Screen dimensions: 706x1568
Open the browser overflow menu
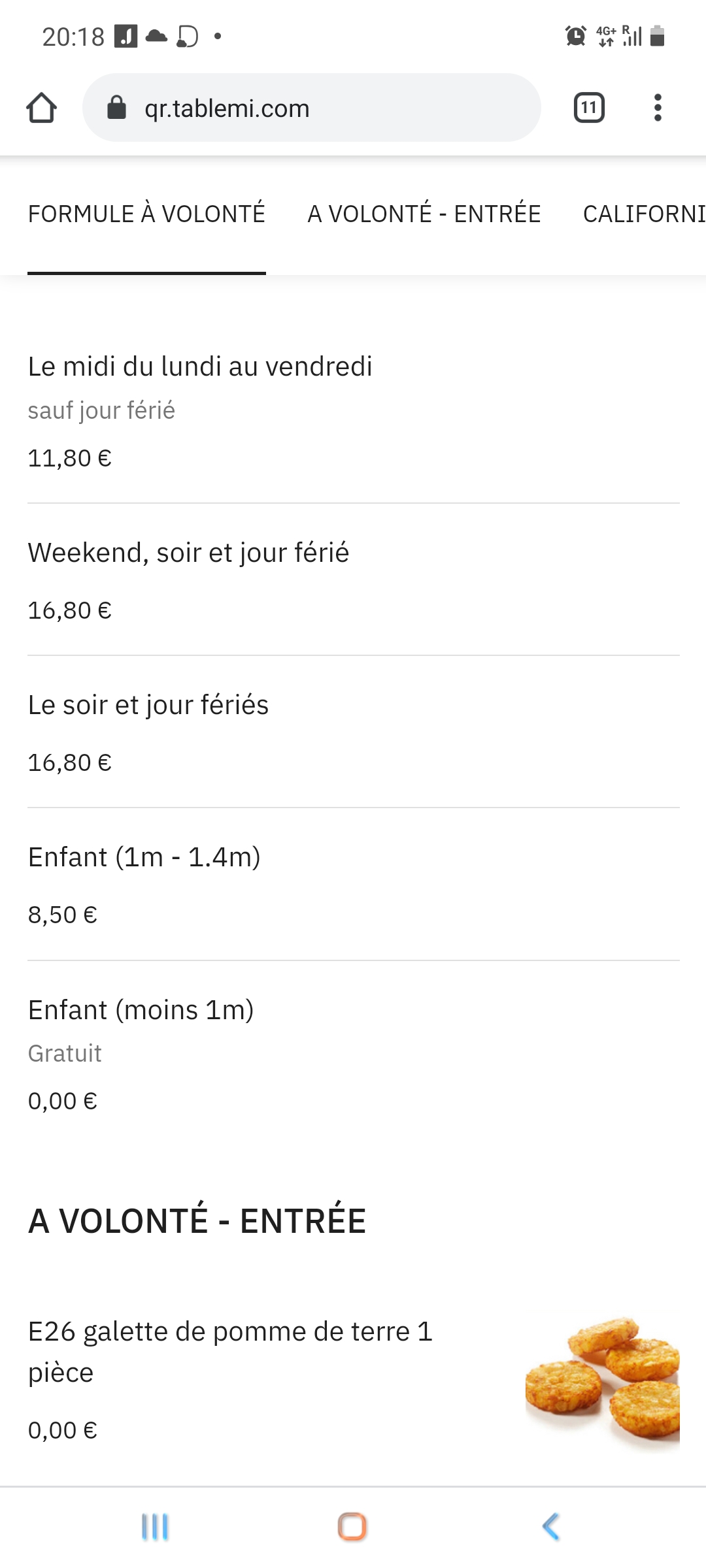click(658, 108)
